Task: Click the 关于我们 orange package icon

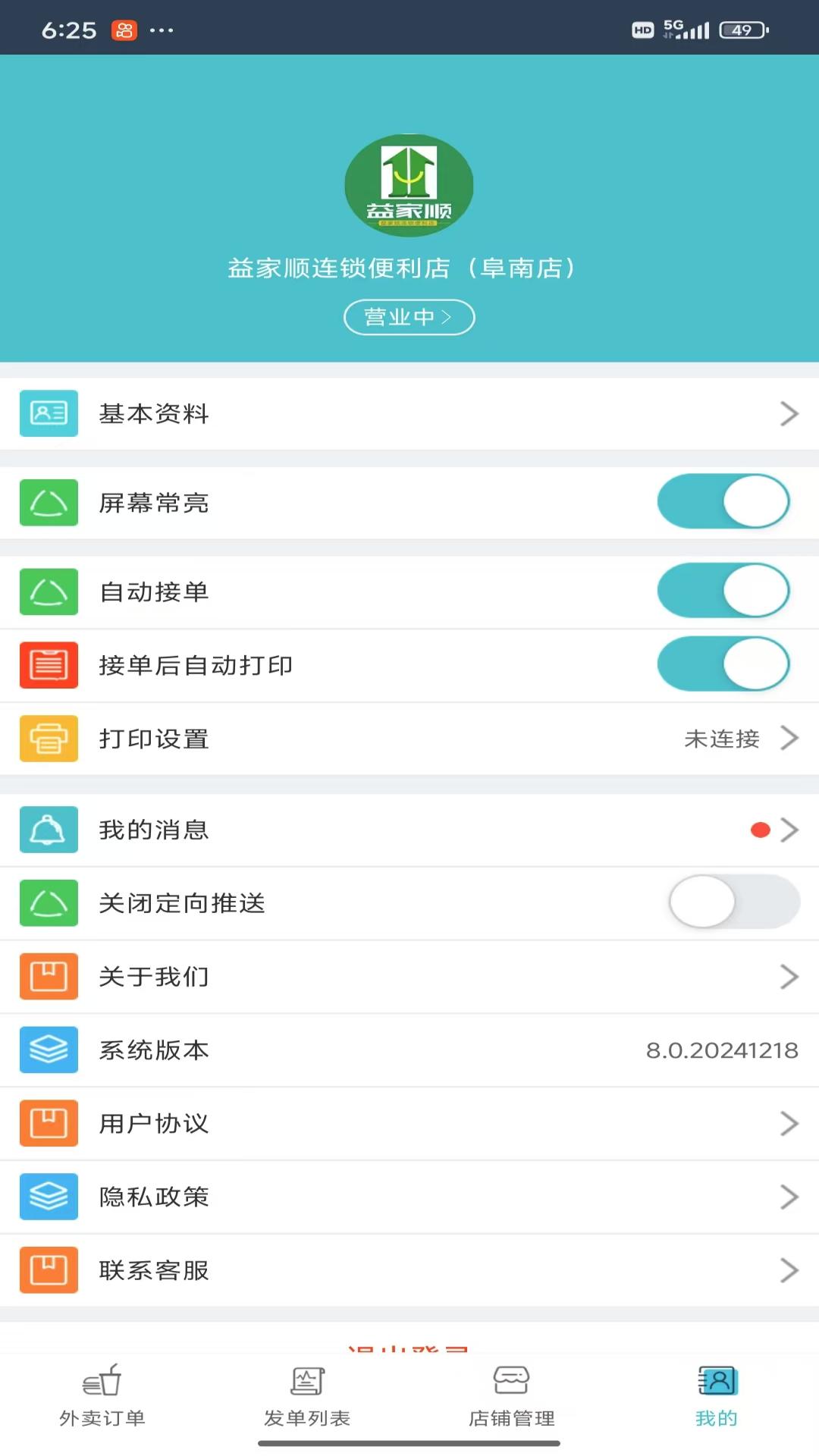Action: click(49, 977)
